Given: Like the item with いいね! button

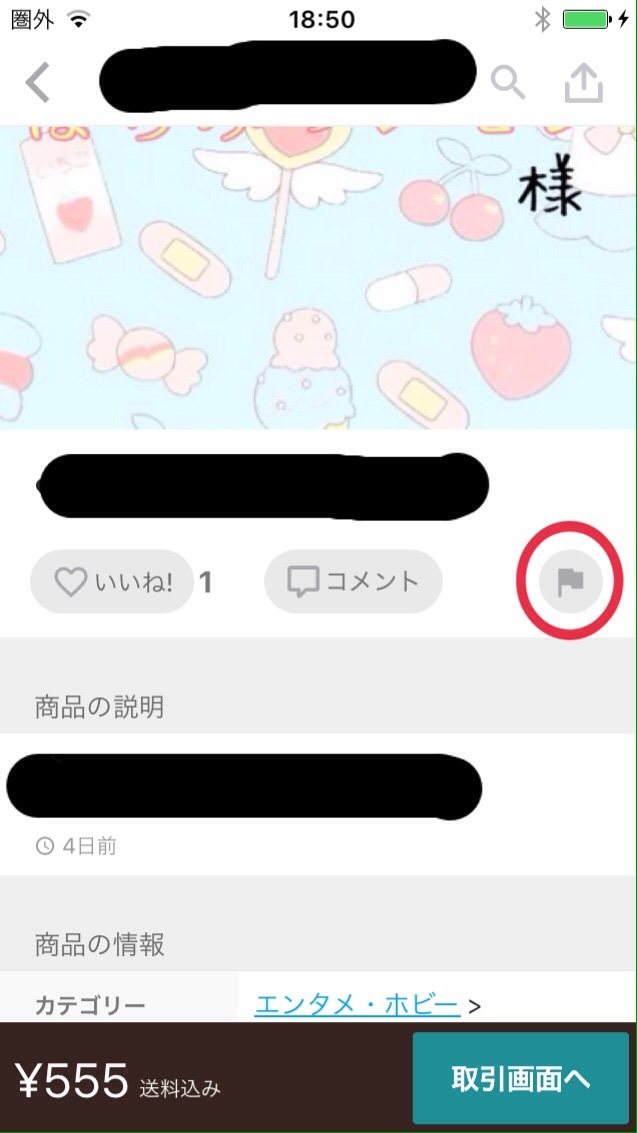Looking at the screenshot, I should pos(112,581).
